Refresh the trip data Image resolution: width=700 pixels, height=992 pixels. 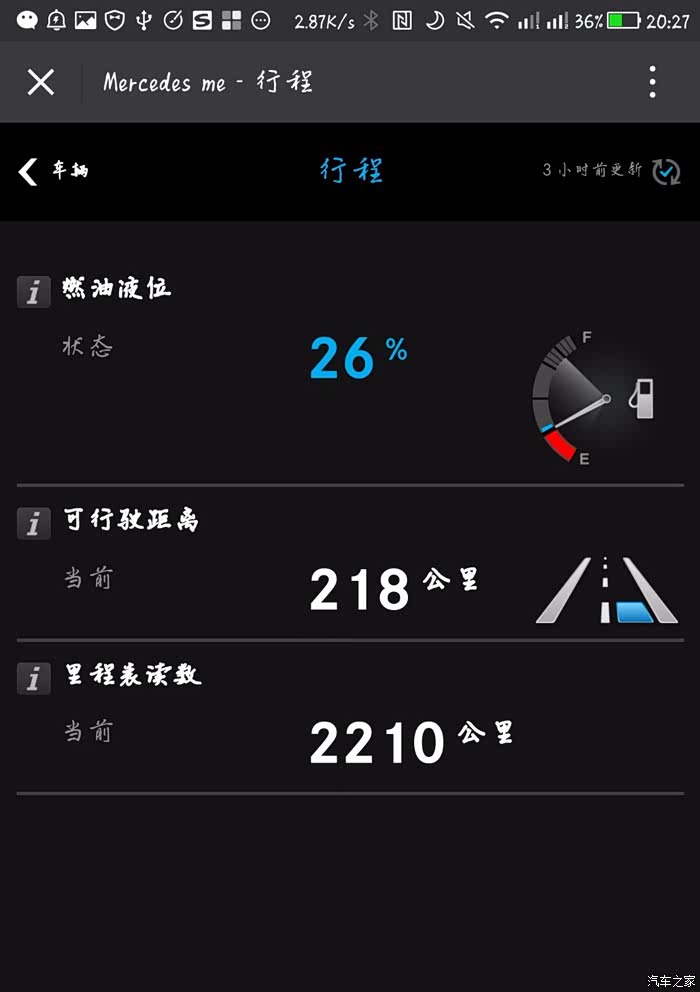(666, 171)
